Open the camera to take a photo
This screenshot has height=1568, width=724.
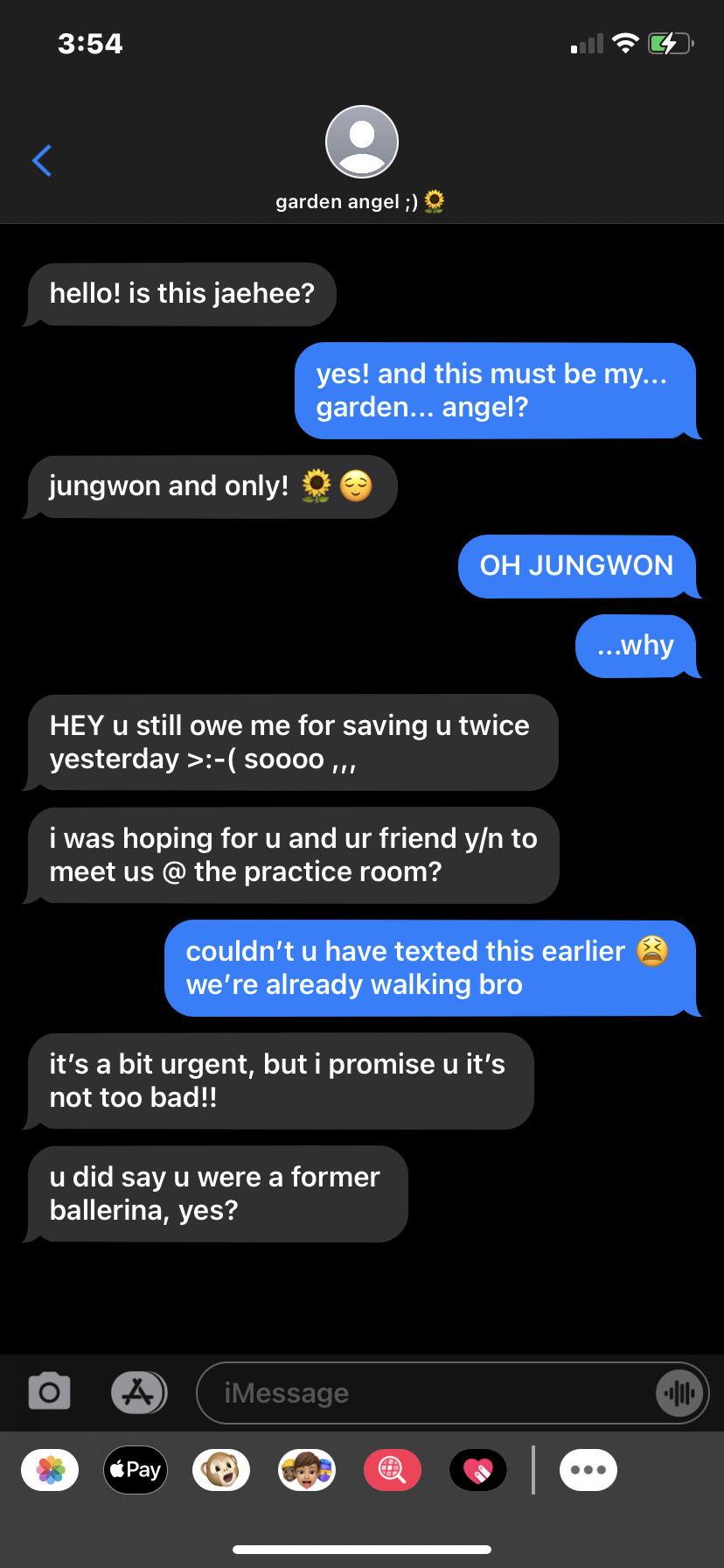(x=50, y=1391)
